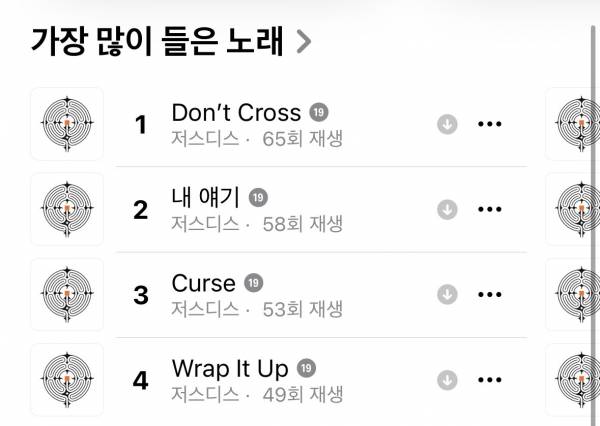Open more options for Don't Cross
600x426 pixels.
coord(489,124)
